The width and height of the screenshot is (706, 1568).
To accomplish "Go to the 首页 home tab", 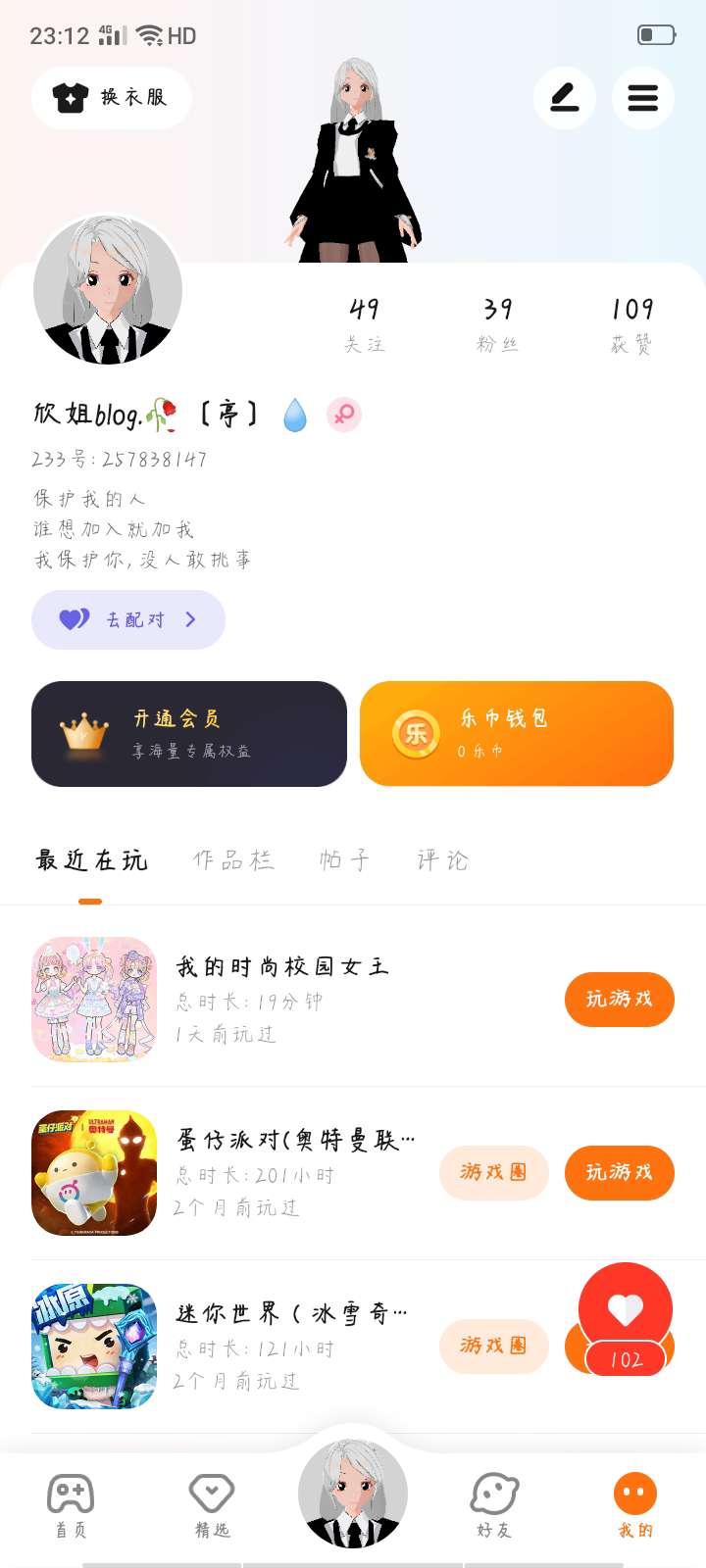I will click(x=71, y=1505).
